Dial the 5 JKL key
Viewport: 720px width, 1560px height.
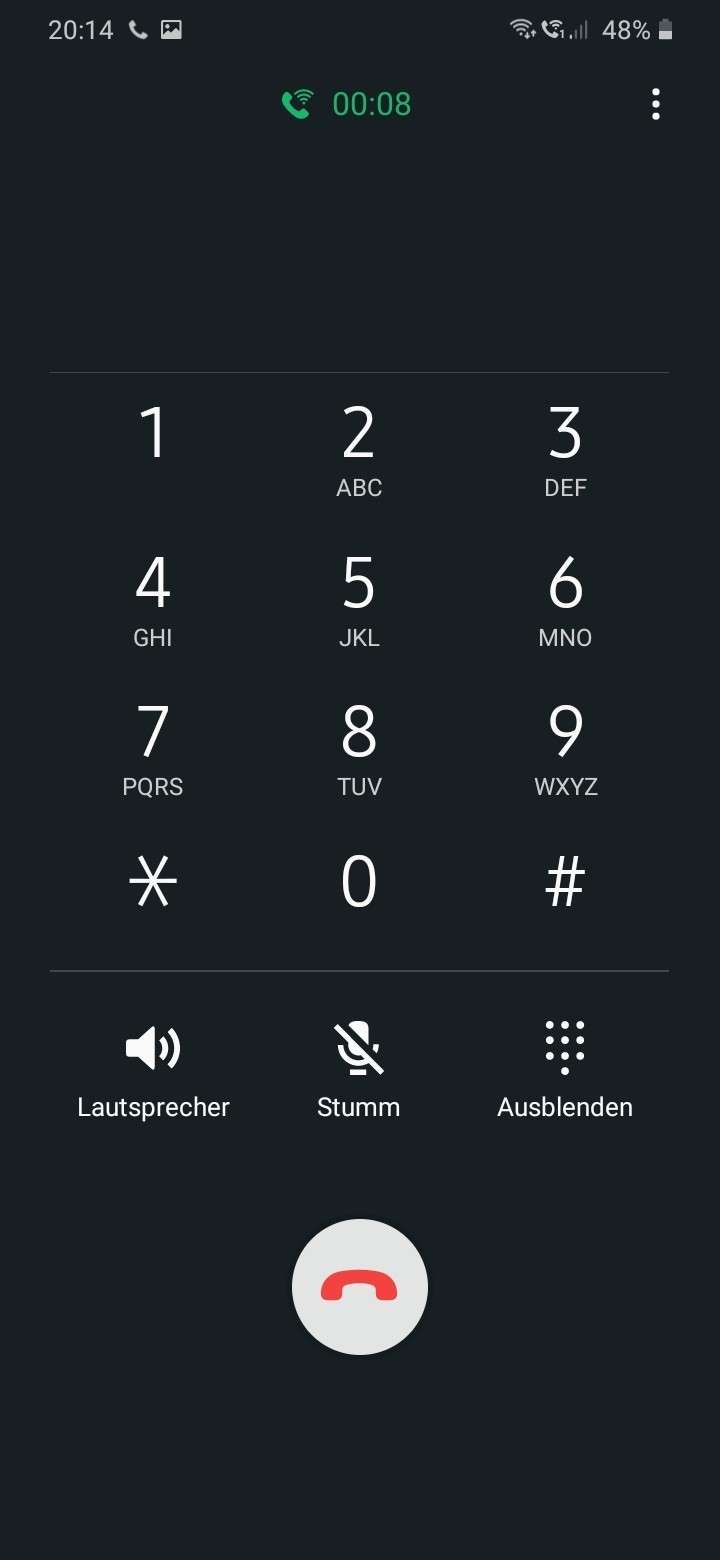click(x=359, y=597)
